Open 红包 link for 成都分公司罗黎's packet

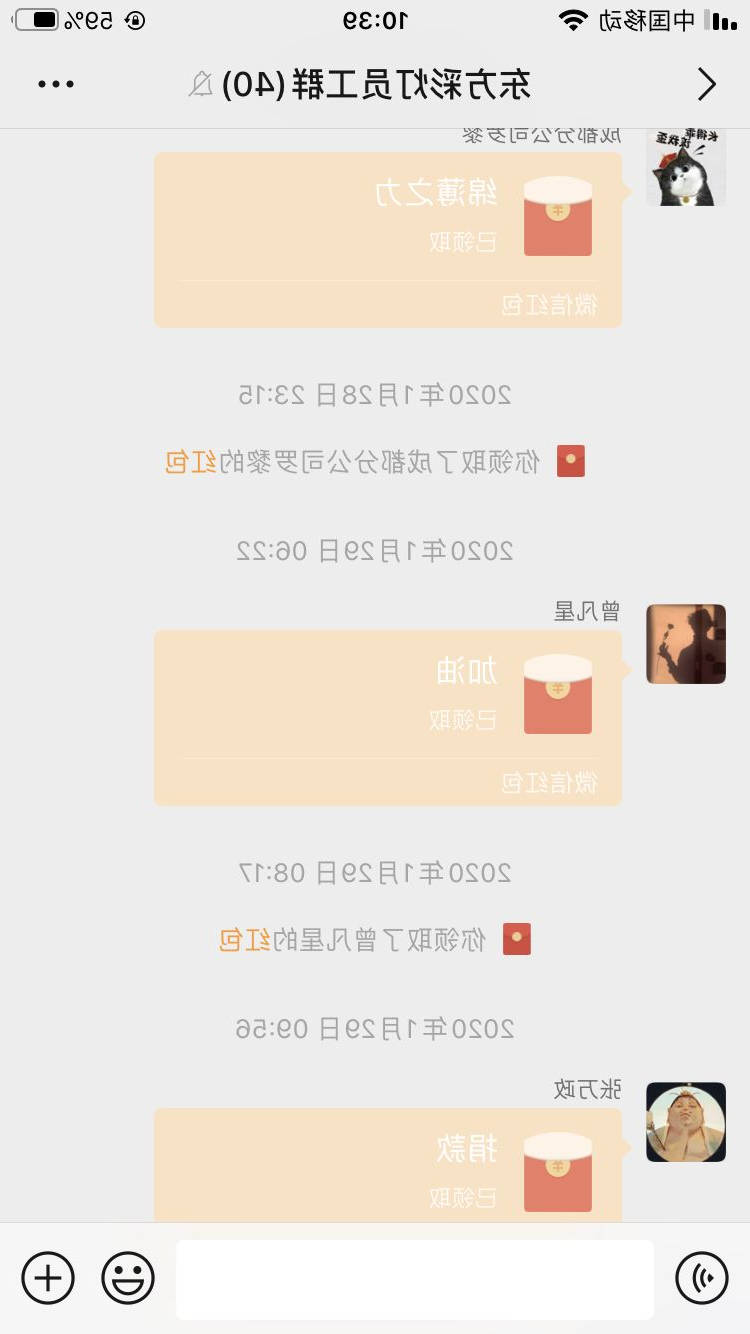pyautogui.click(x=191, y=462)
